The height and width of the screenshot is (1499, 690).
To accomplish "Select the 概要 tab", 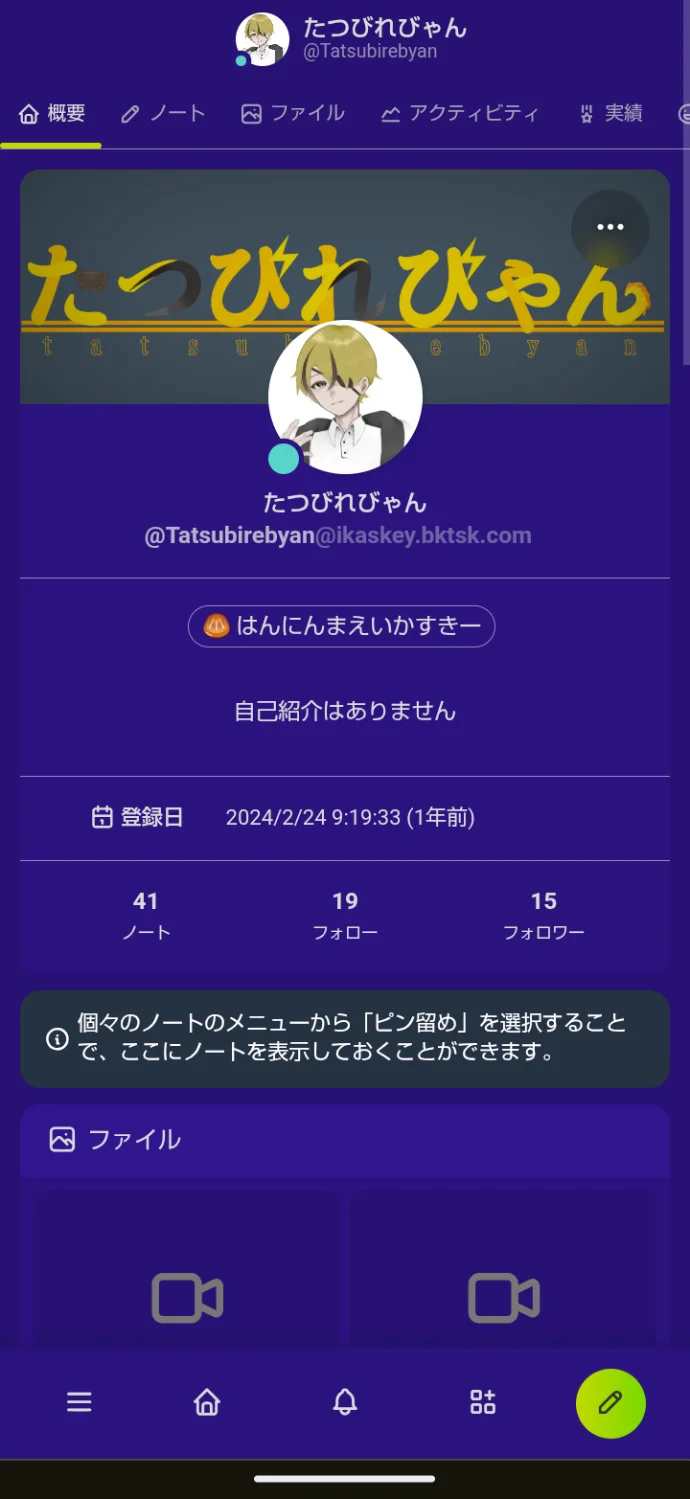I will pos(52,114).
